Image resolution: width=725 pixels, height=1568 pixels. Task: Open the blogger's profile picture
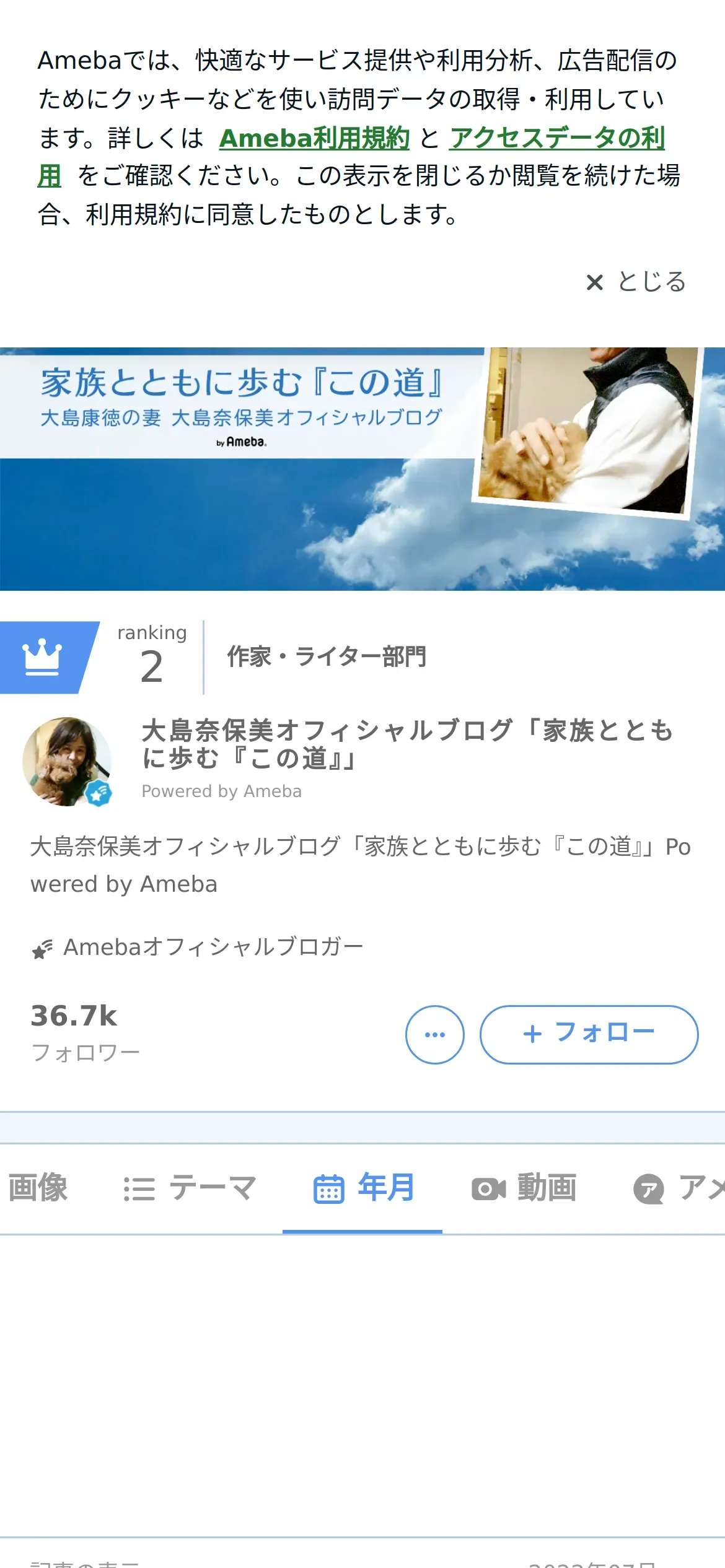click(67, 762)
